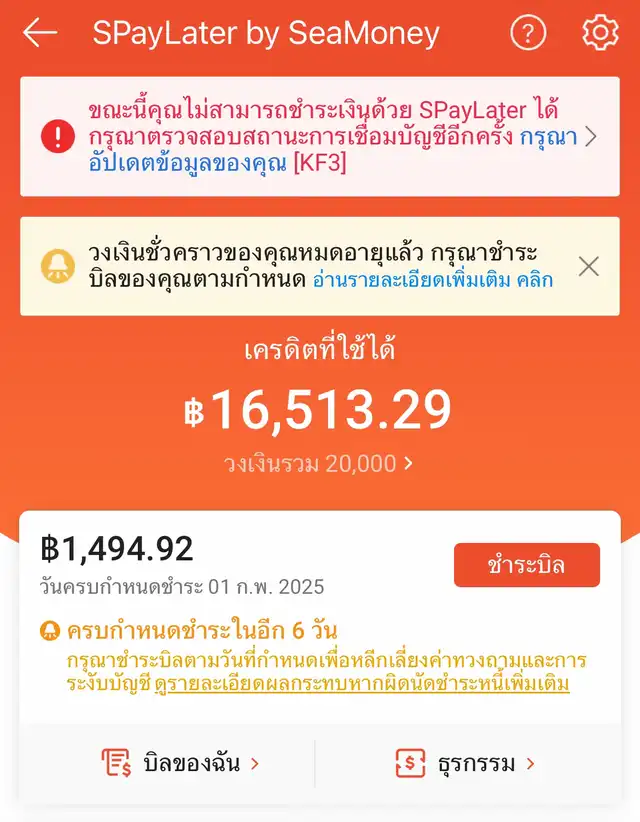Go back from SPayLater screen
The width and height of the screenshot is (640, 822).
click(40, 33)
